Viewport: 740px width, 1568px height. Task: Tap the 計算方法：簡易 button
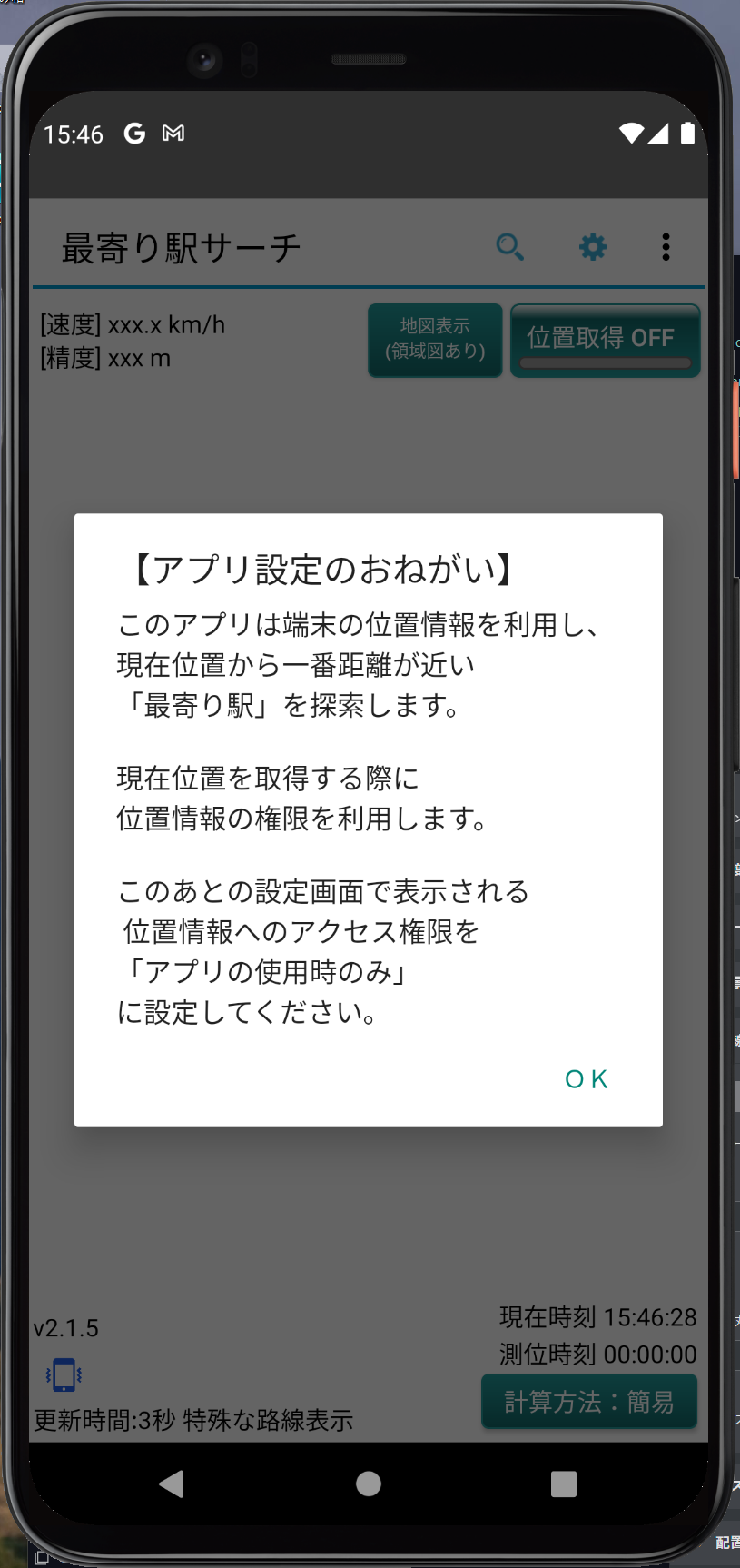(588, 1401)
